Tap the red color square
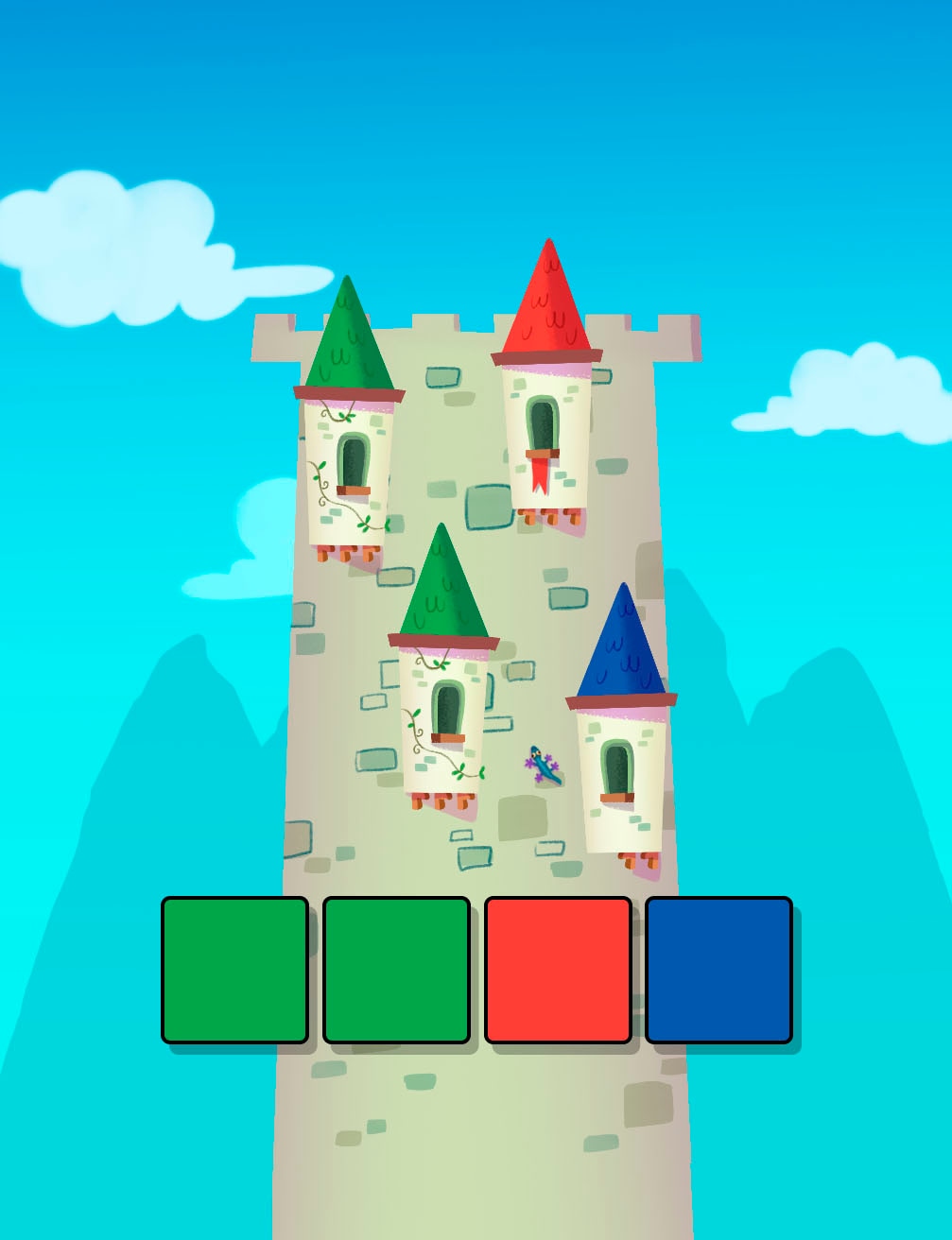 [x=558, y=970]
